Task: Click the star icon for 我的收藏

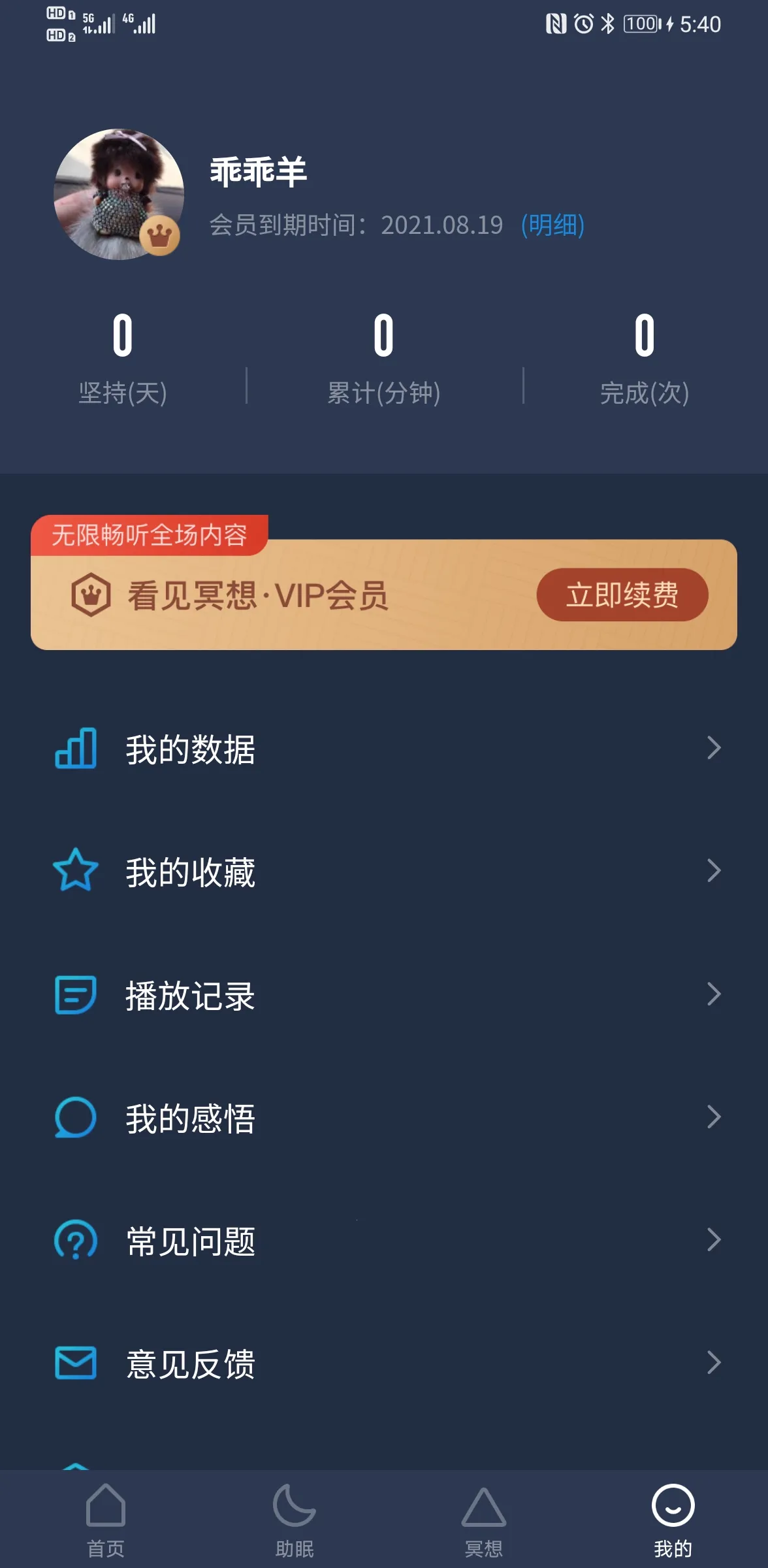Action: point(75,871)
